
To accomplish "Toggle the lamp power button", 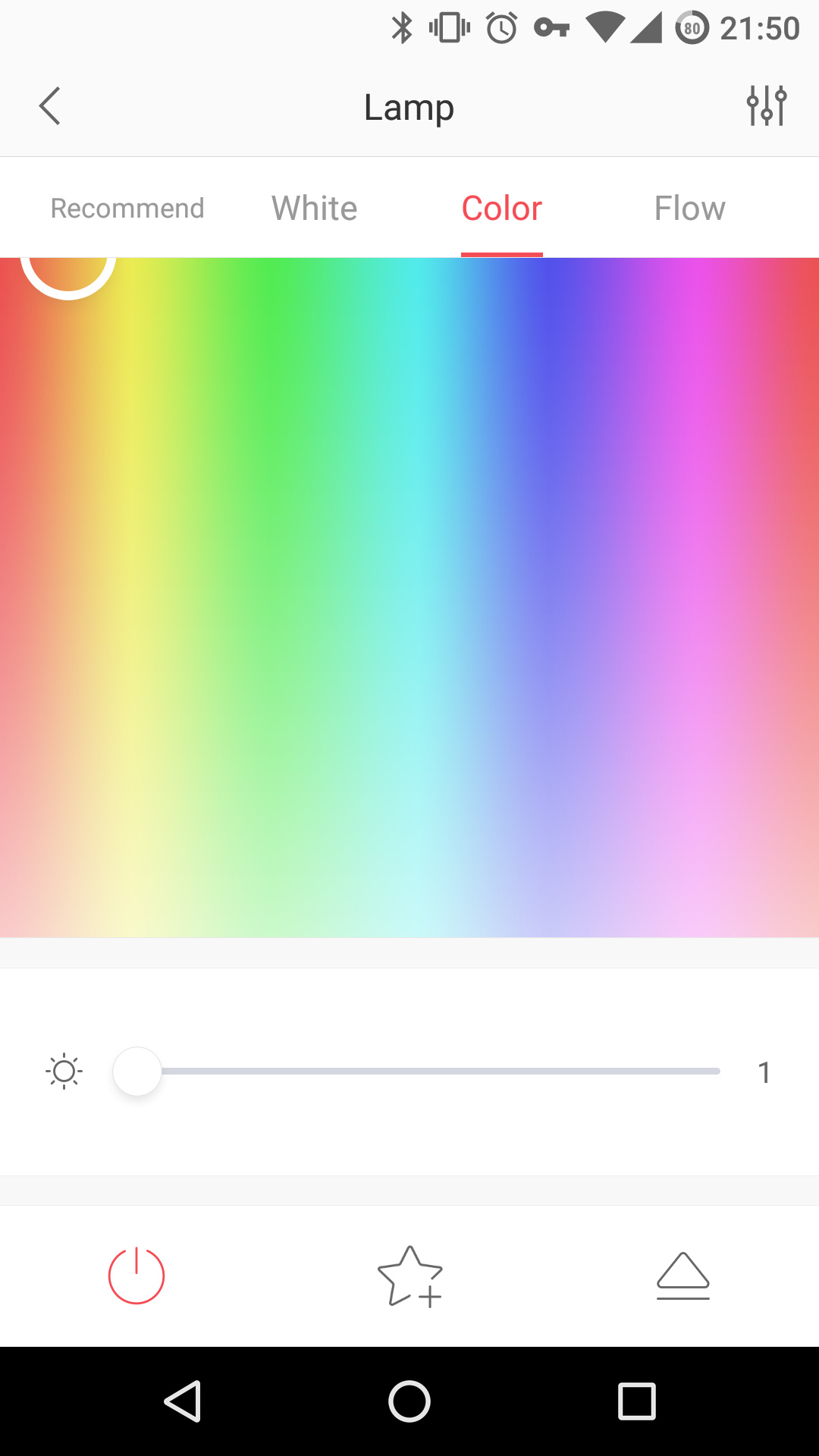I will point(136,1276).
